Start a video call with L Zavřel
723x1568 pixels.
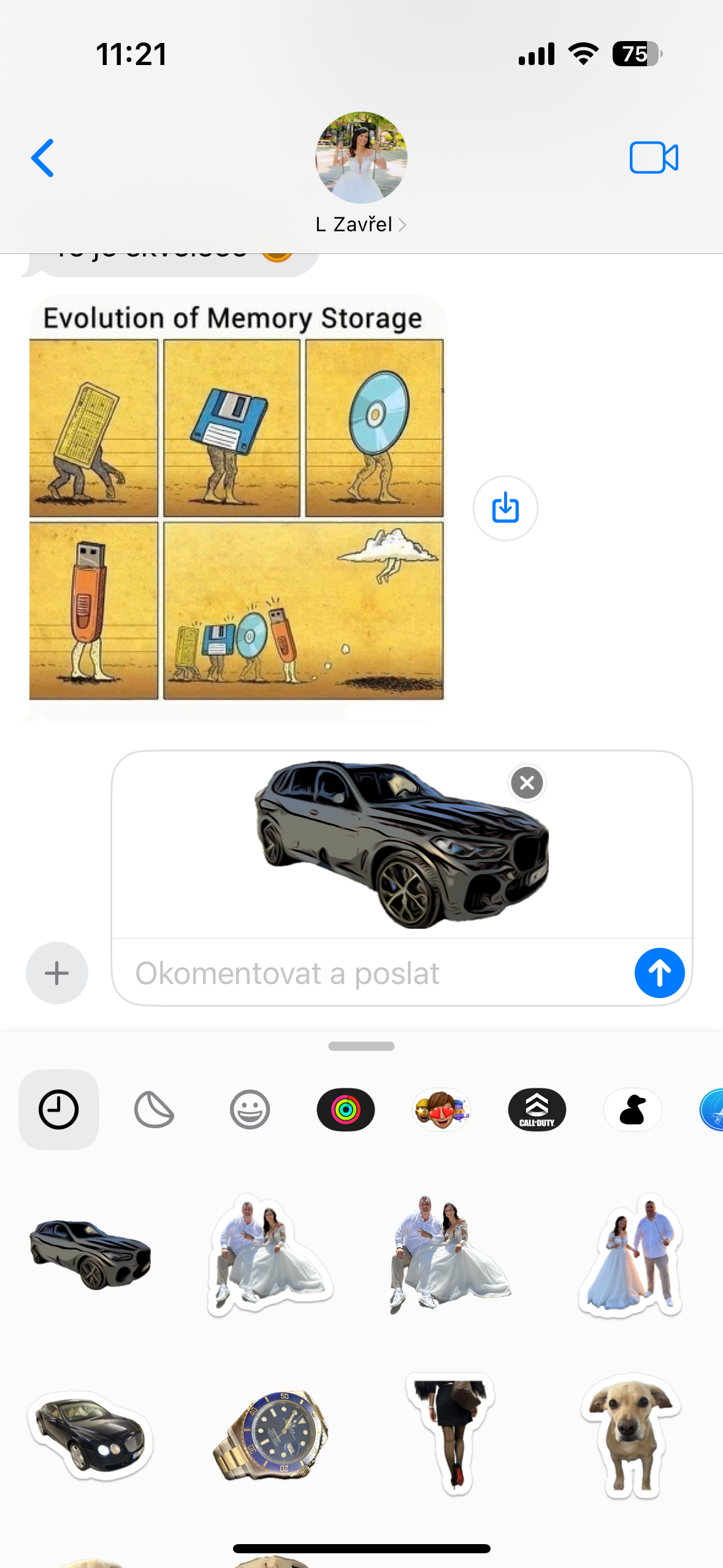654,158
